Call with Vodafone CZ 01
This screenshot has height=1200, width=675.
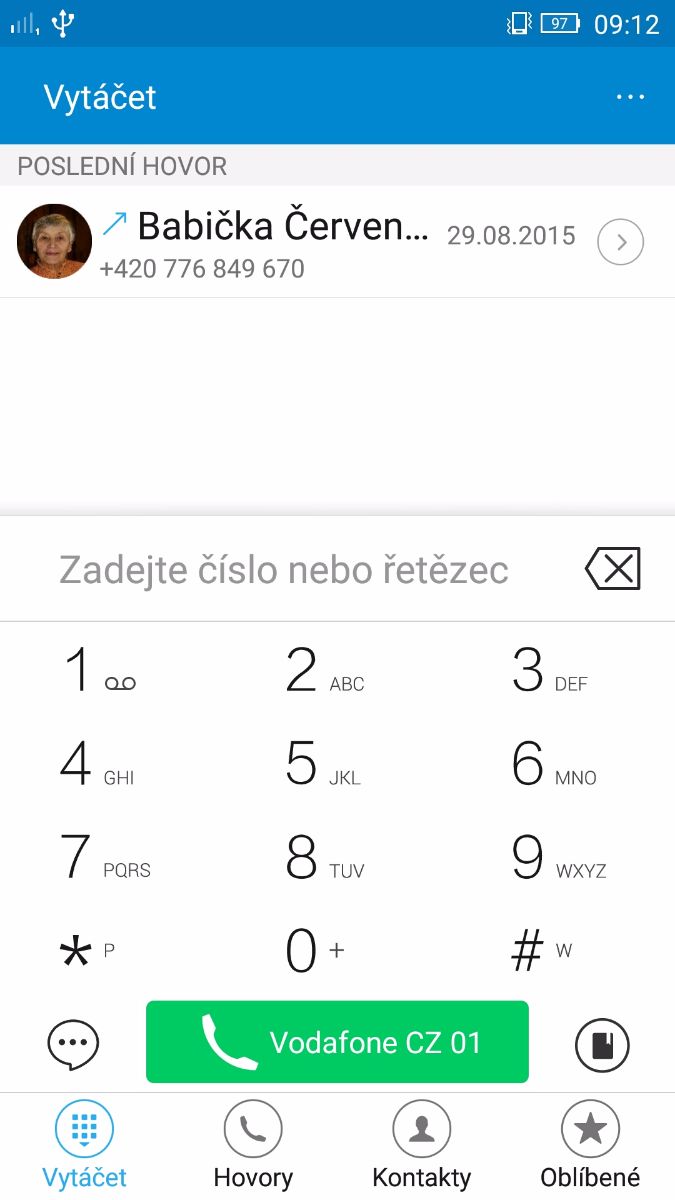[337, 1042]
